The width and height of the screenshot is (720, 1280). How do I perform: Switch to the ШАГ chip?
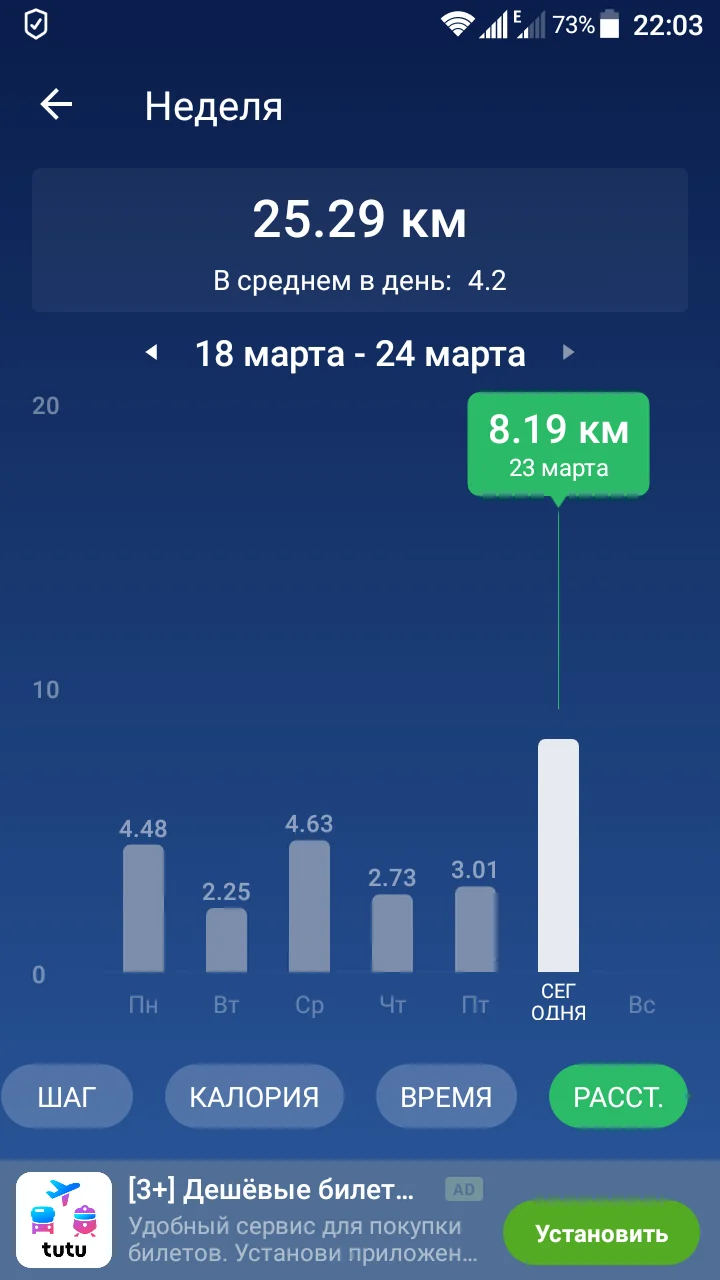coord(67,1097)
